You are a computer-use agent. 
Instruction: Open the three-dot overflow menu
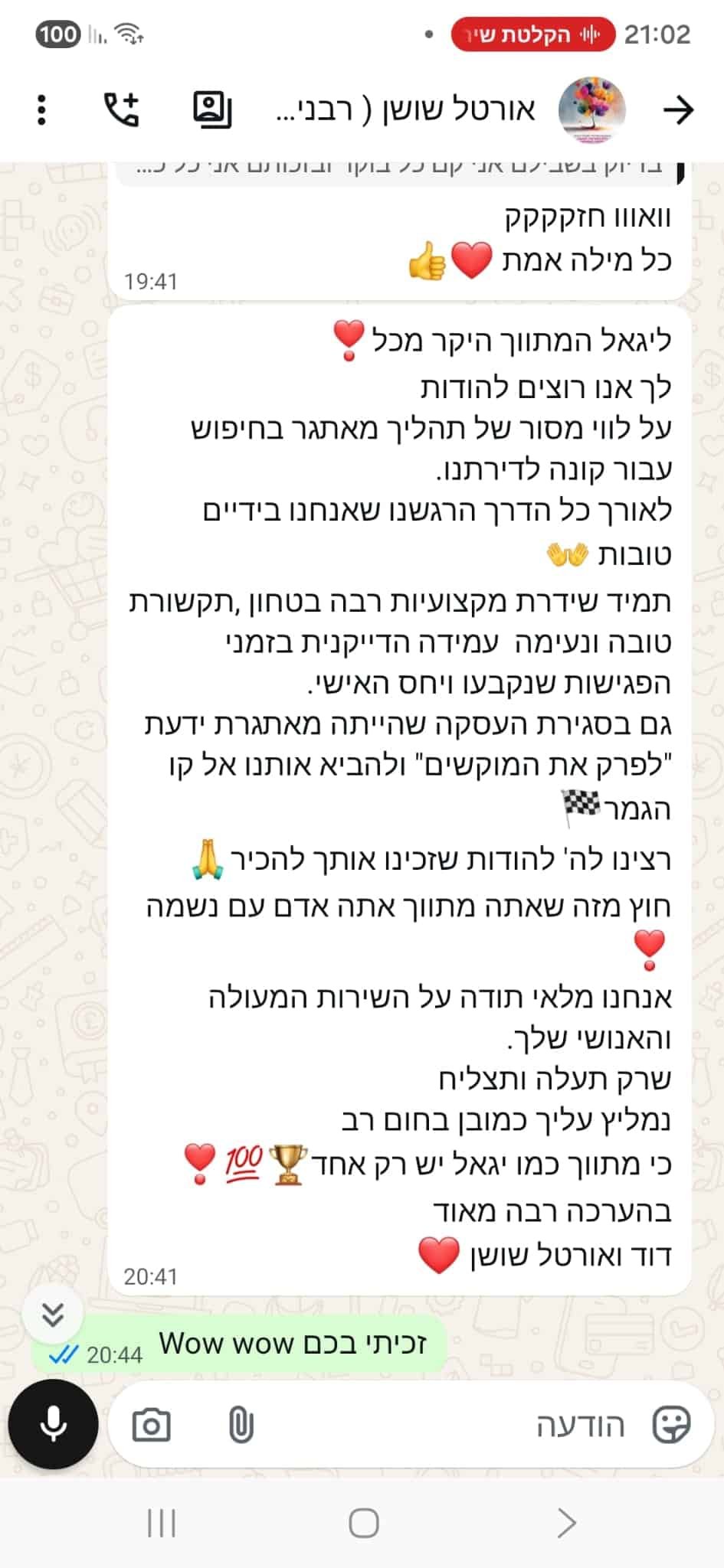click(42, 109)
